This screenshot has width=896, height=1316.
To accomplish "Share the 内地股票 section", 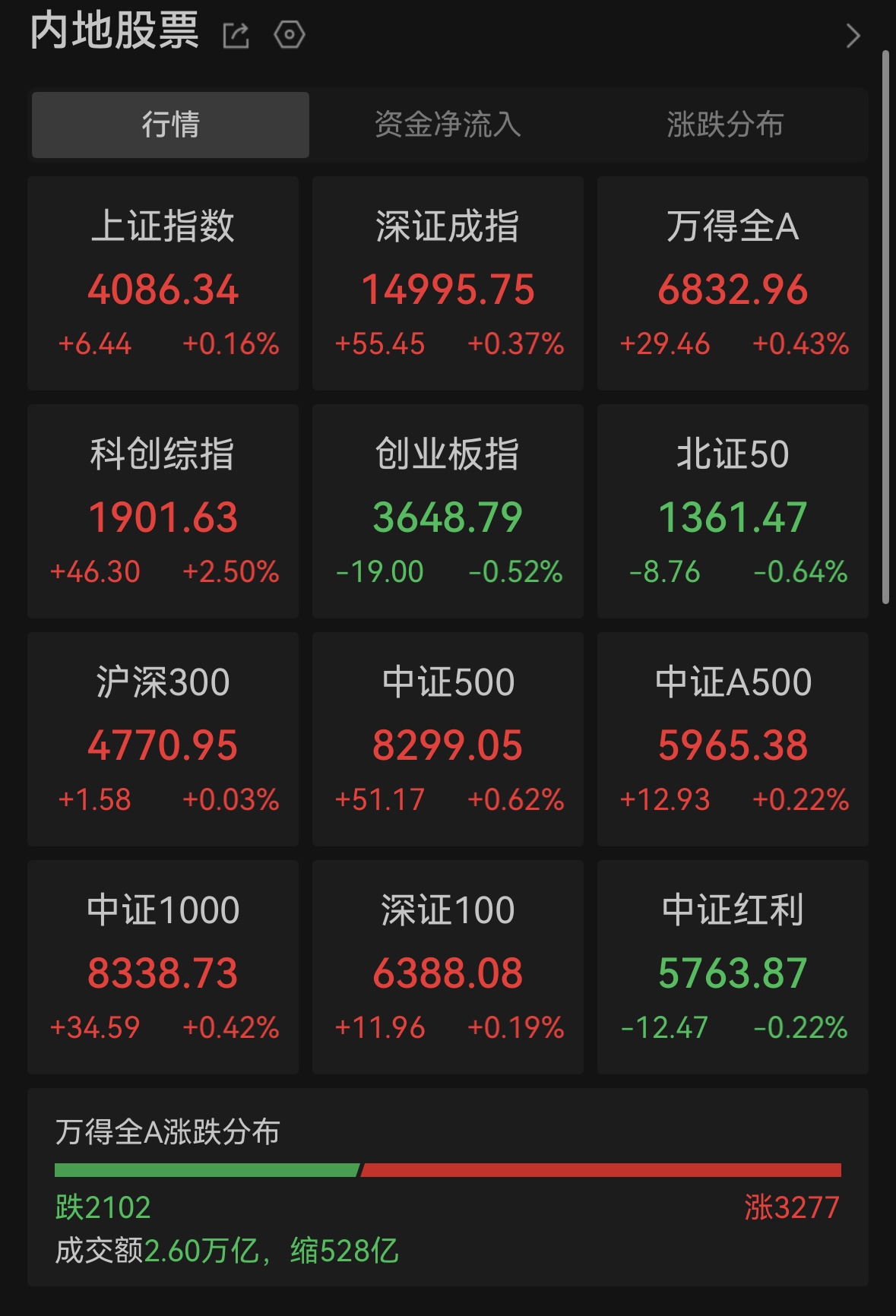I will pos(236,35).
